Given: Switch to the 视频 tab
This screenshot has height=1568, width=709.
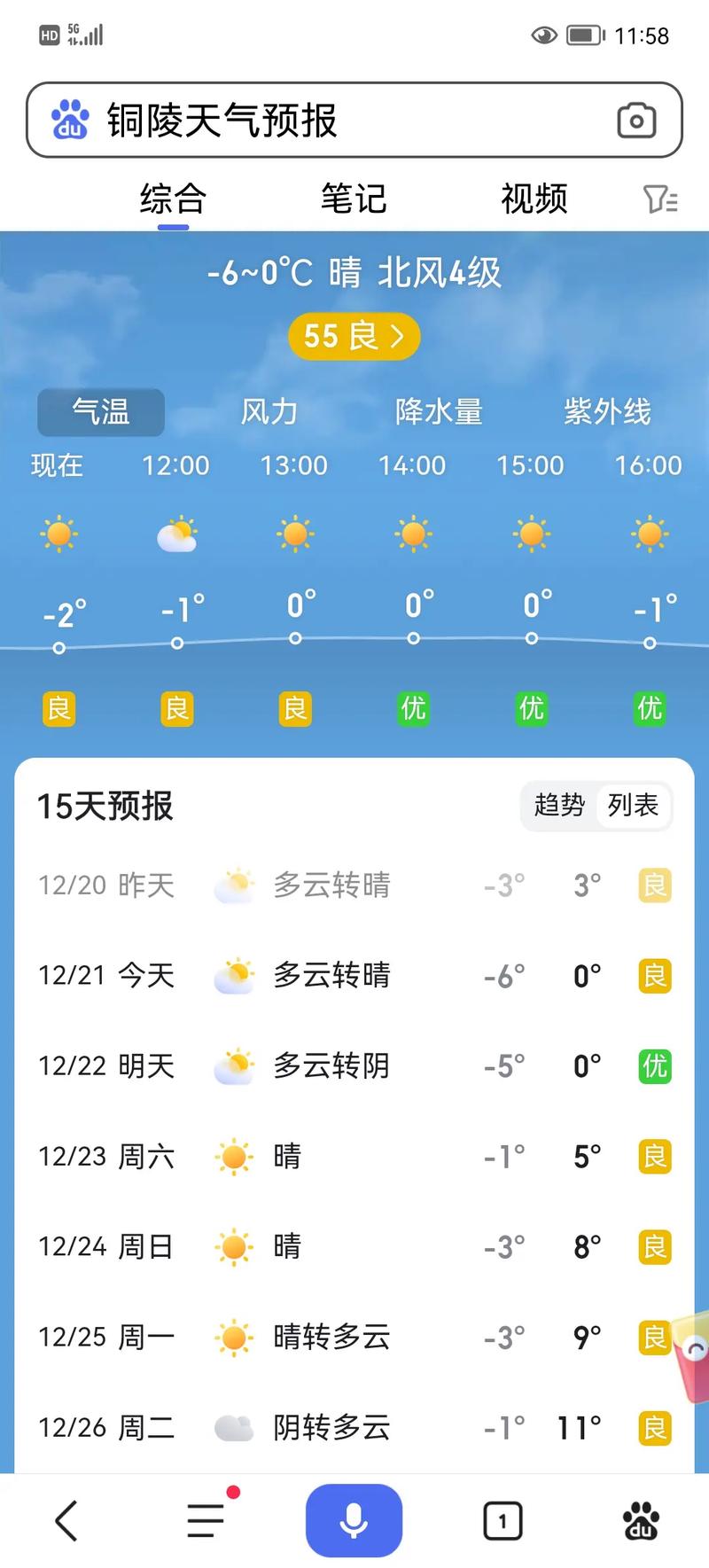Looking at the screenshot, I should (534, 200).
